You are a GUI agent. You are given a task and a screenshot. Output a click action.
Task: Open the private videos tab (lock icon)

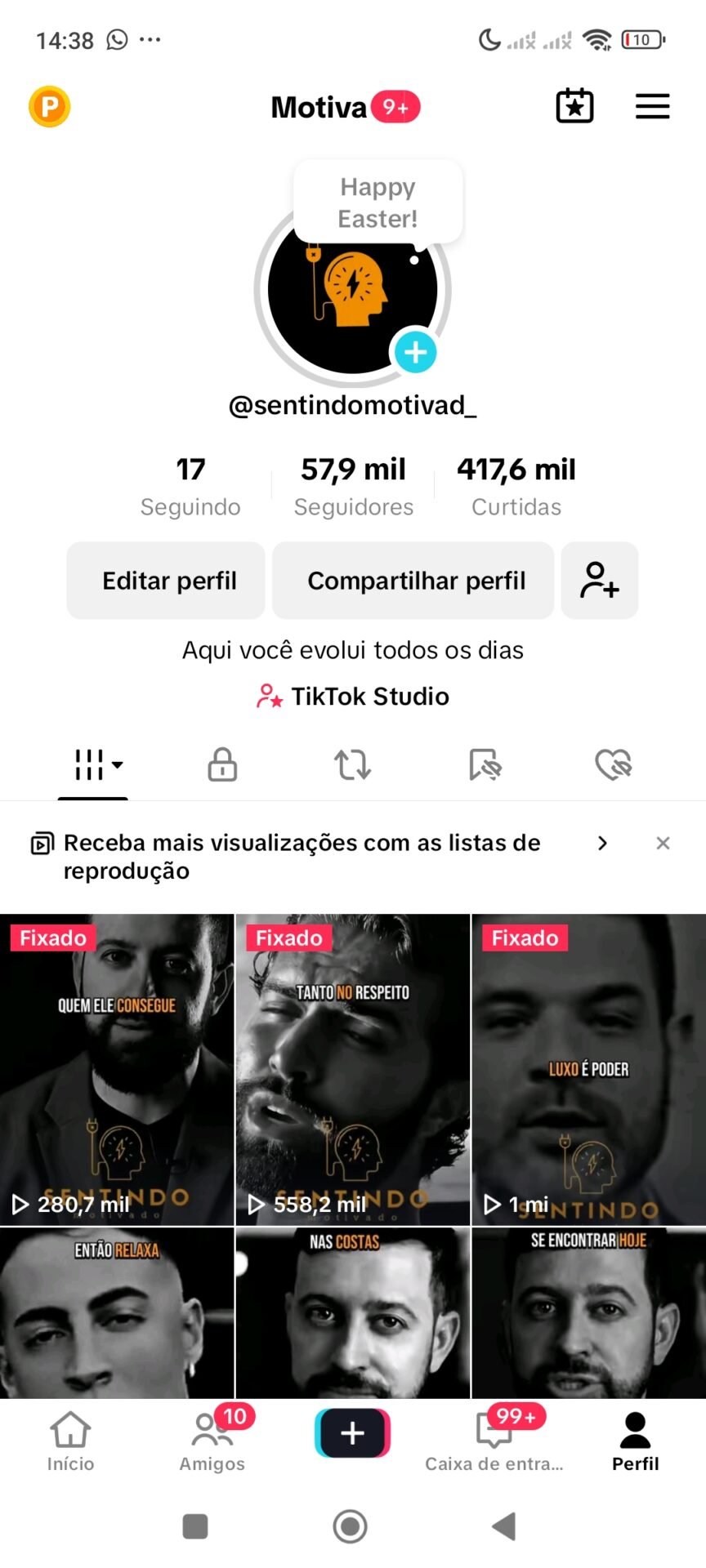point(222,764)
